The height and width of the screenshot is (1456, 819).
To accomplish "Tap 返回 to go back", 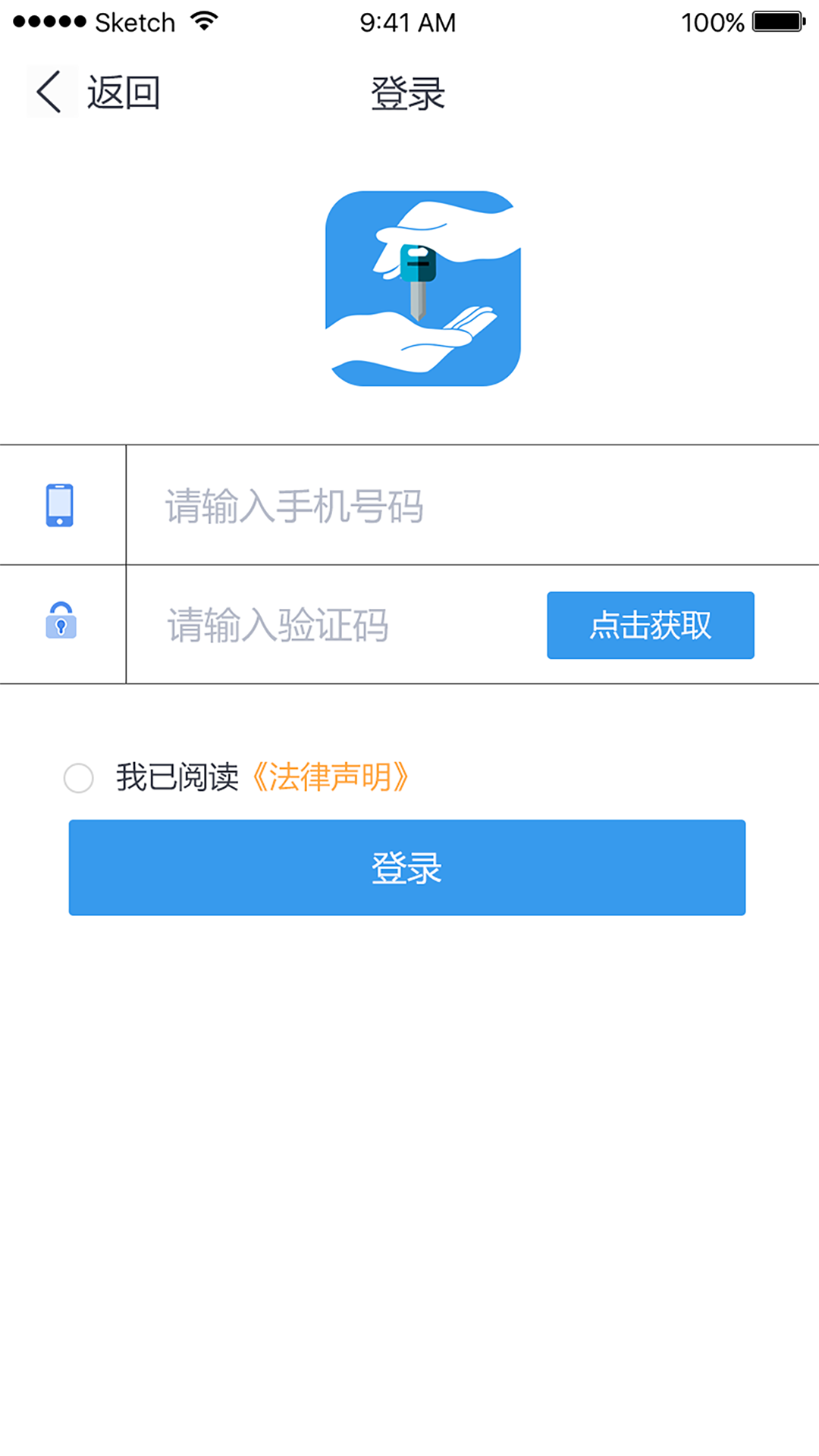I will 124,93.
